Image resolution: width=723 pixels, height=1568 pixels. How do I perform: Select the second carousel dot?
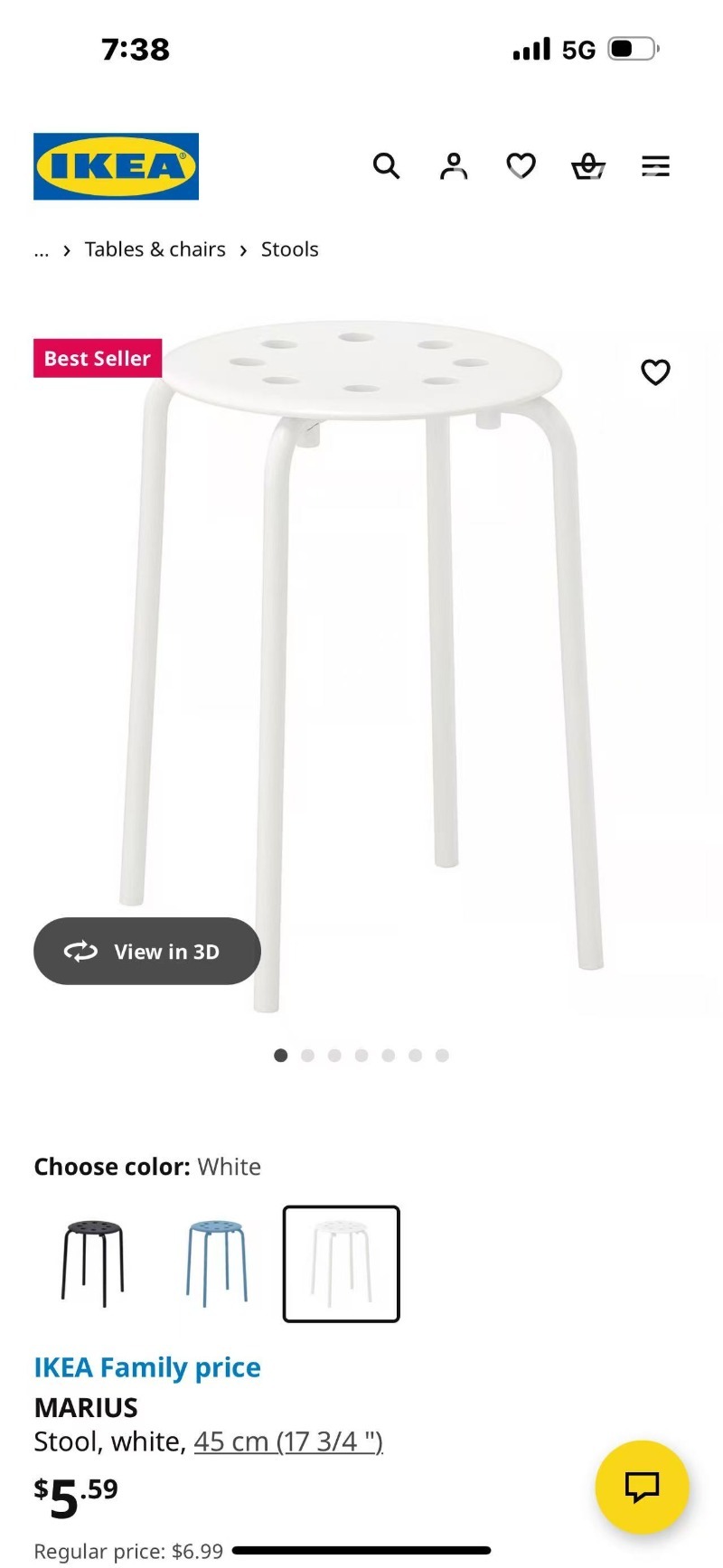coord(307,1055)
